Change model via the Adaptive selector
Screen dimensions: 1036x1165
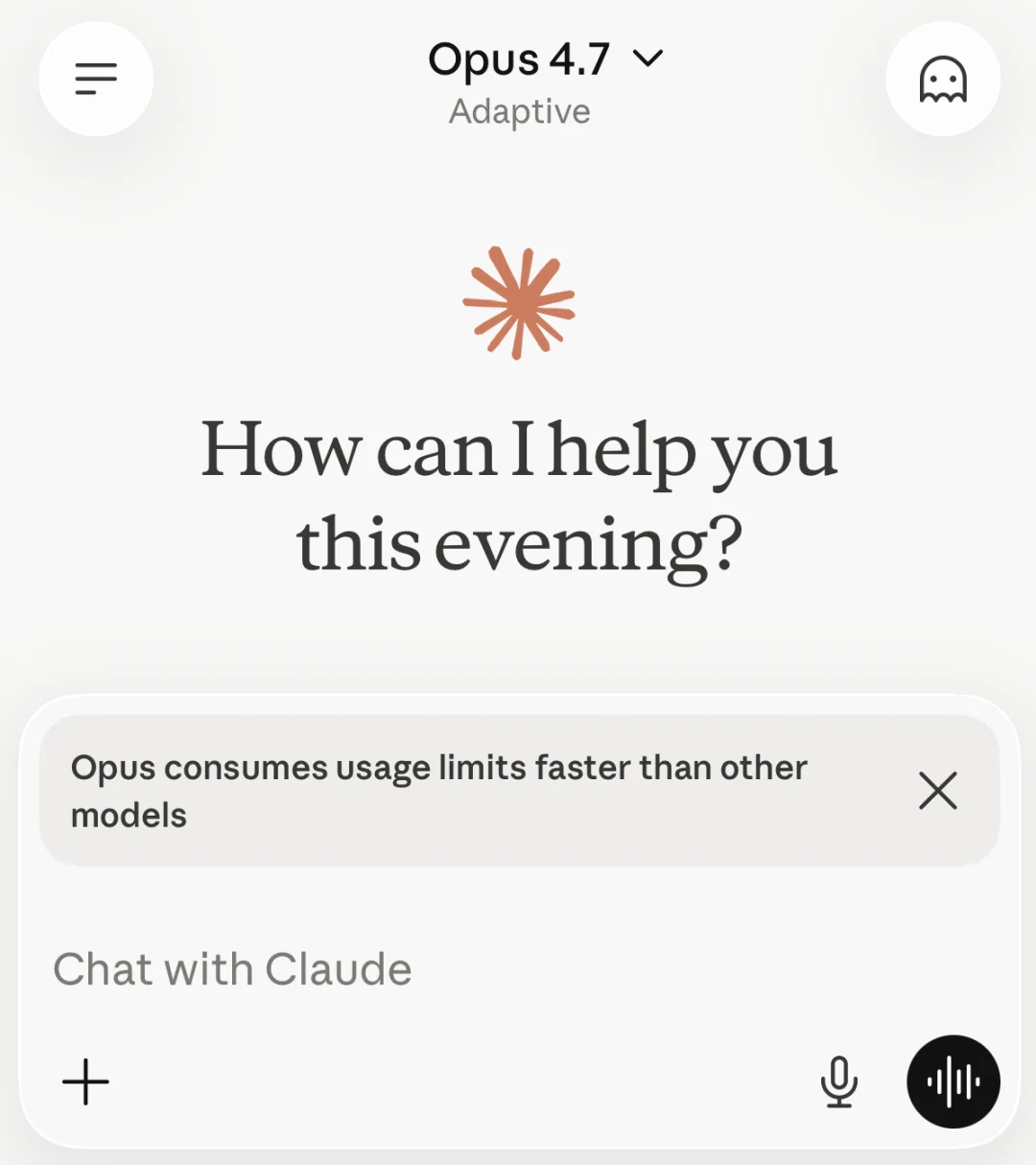[519, 111]
